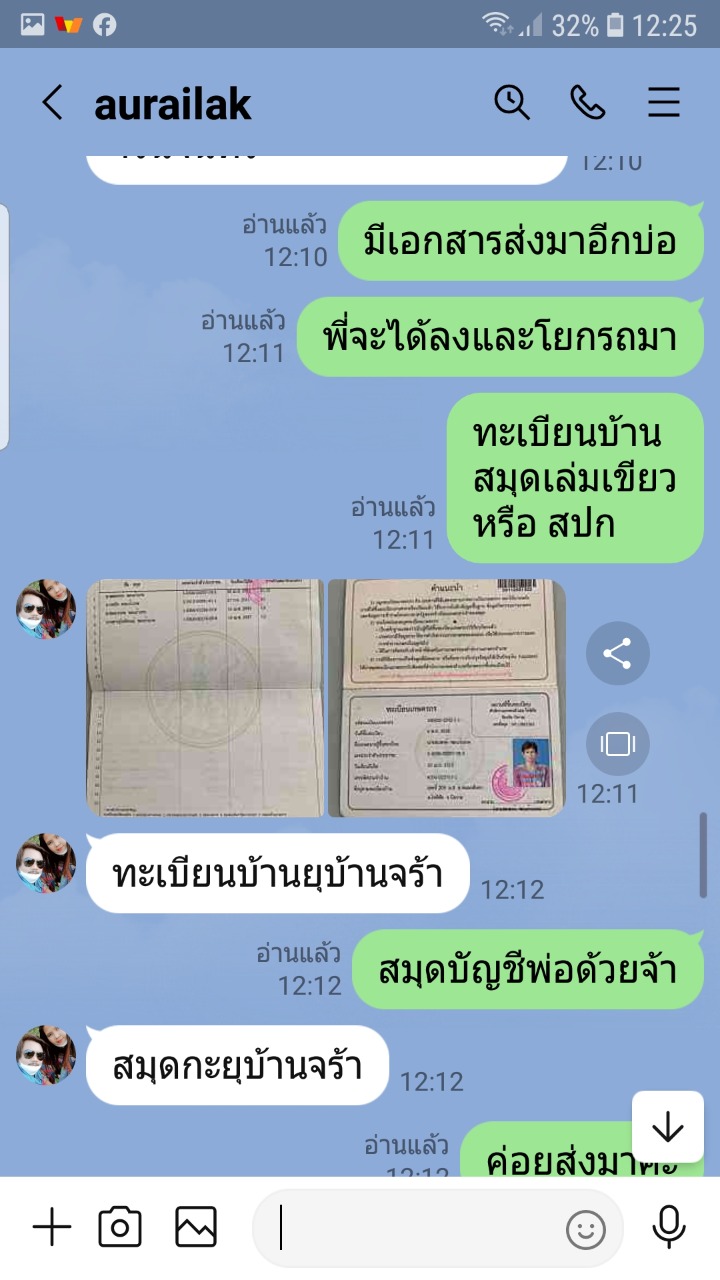Open the ID card document photo

447,698
